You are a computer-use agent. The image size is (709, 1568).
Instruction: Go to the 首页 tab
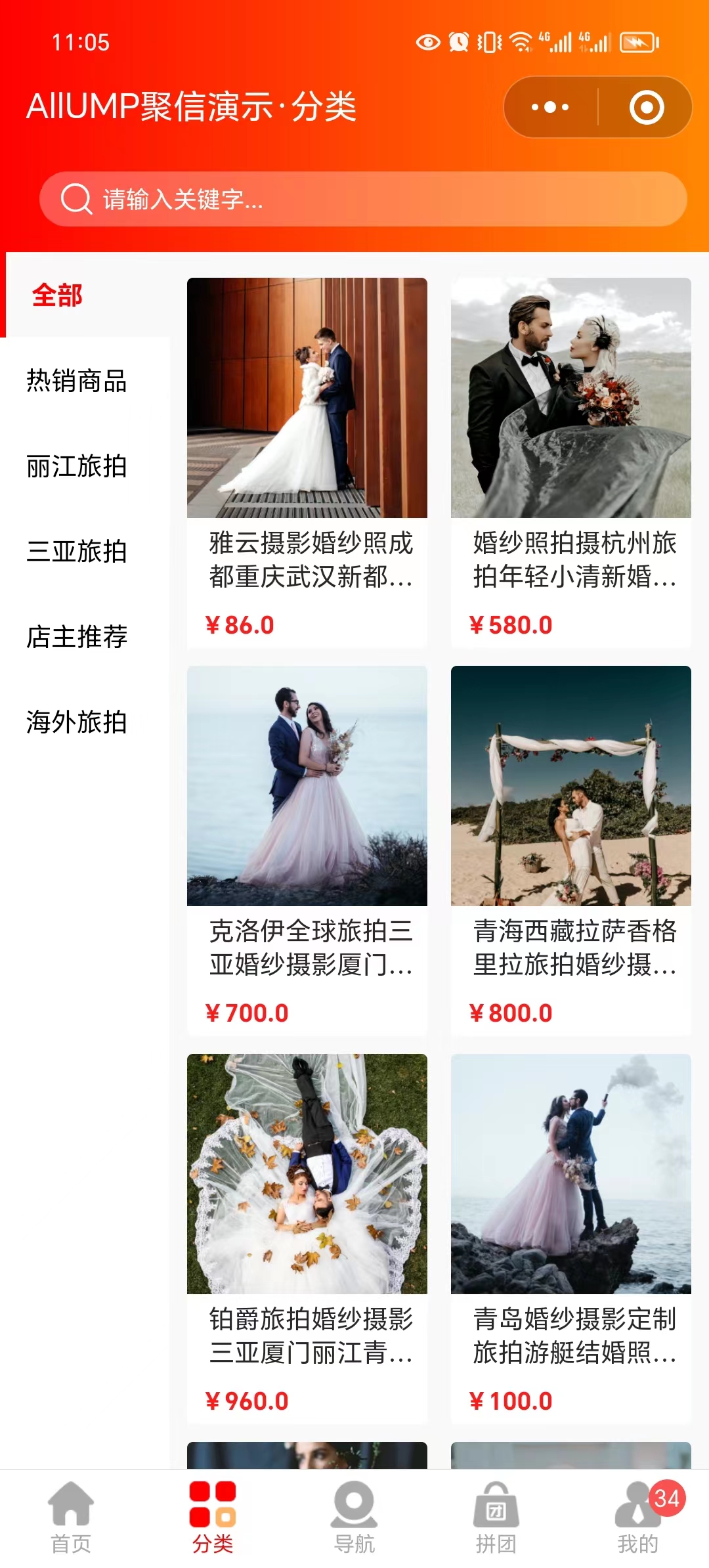tap(71, 1517)
